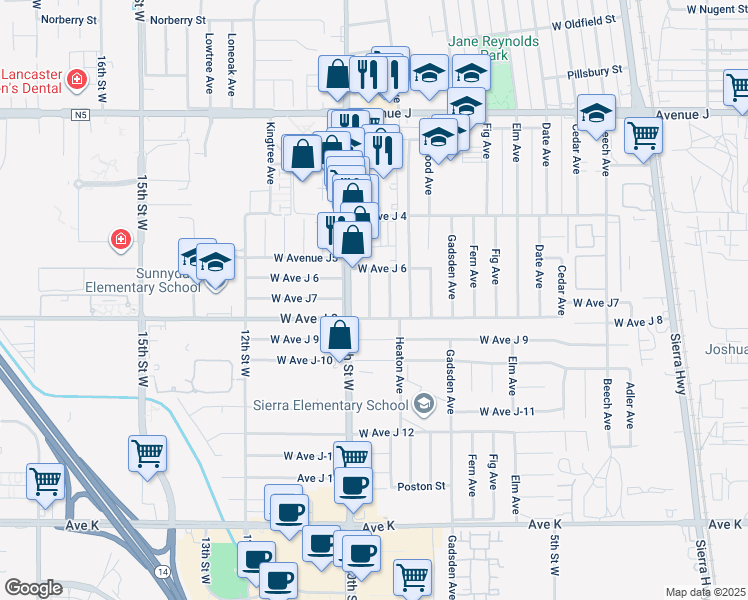Select the shopping bag marker at W Ave J 9

coord(339,336)
